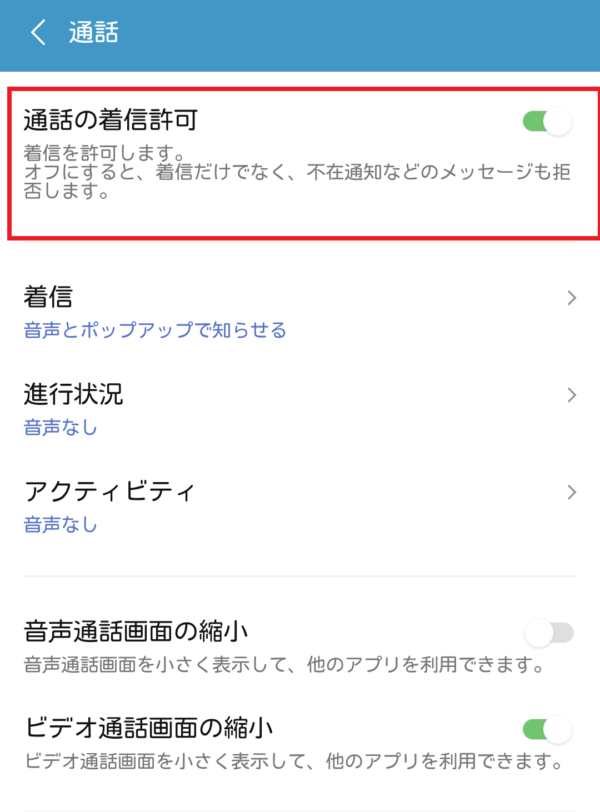Open the 着信 notification settings

pyautogui.click(x=300, y=312)
